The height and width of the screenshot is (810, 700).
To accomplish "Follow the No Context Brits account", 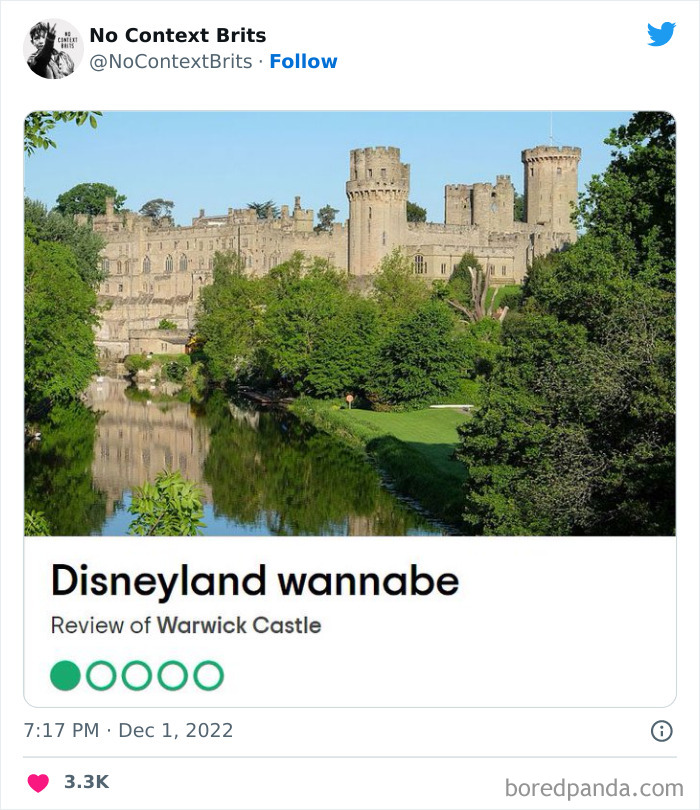I will click(303, 62).
